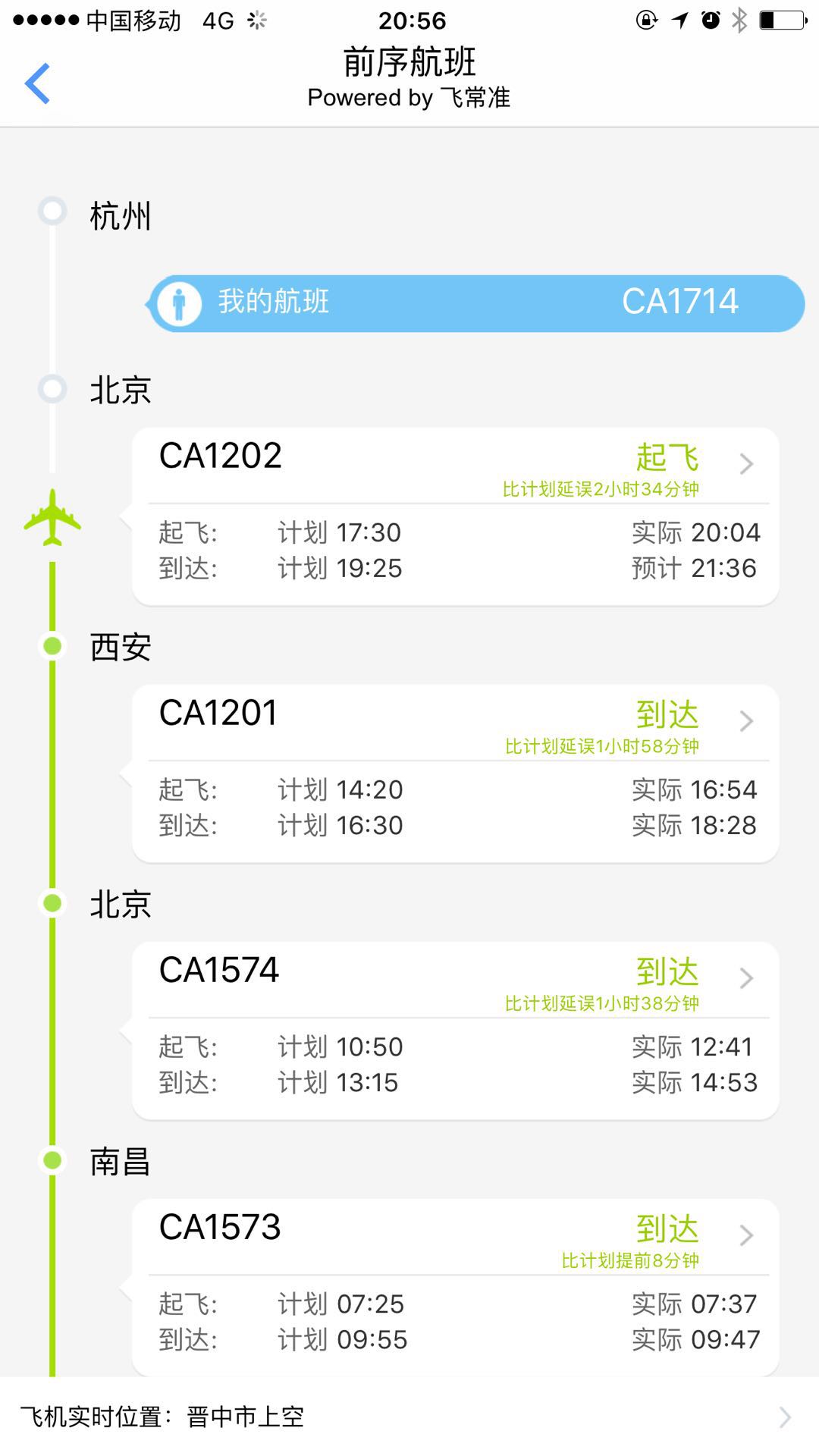
Task: View flight CA1201 card
Action: pyautogui.click(x=455, y=773)
